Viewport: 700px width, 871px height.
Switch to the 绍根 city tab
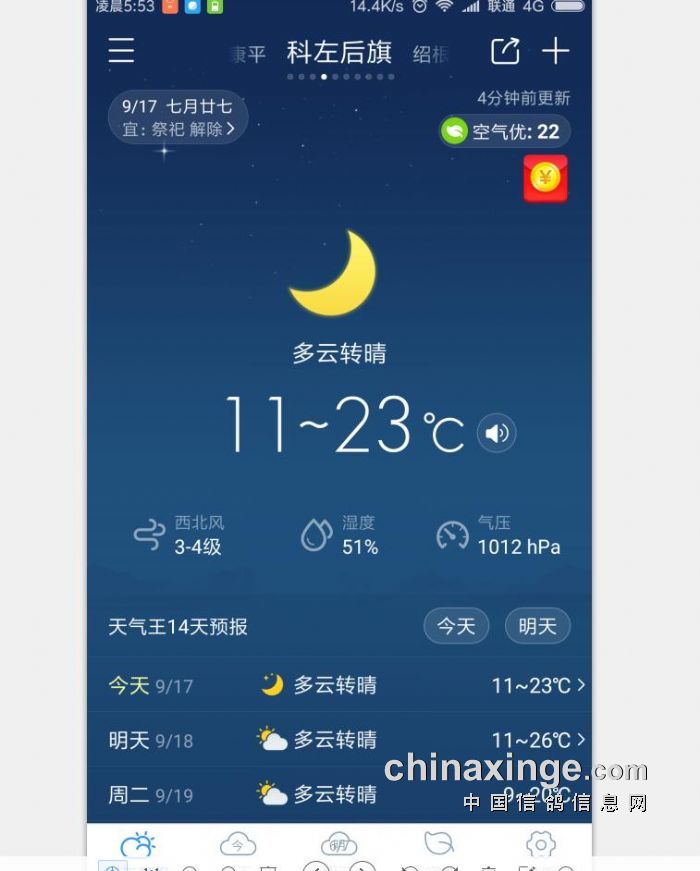coord(430,54)
